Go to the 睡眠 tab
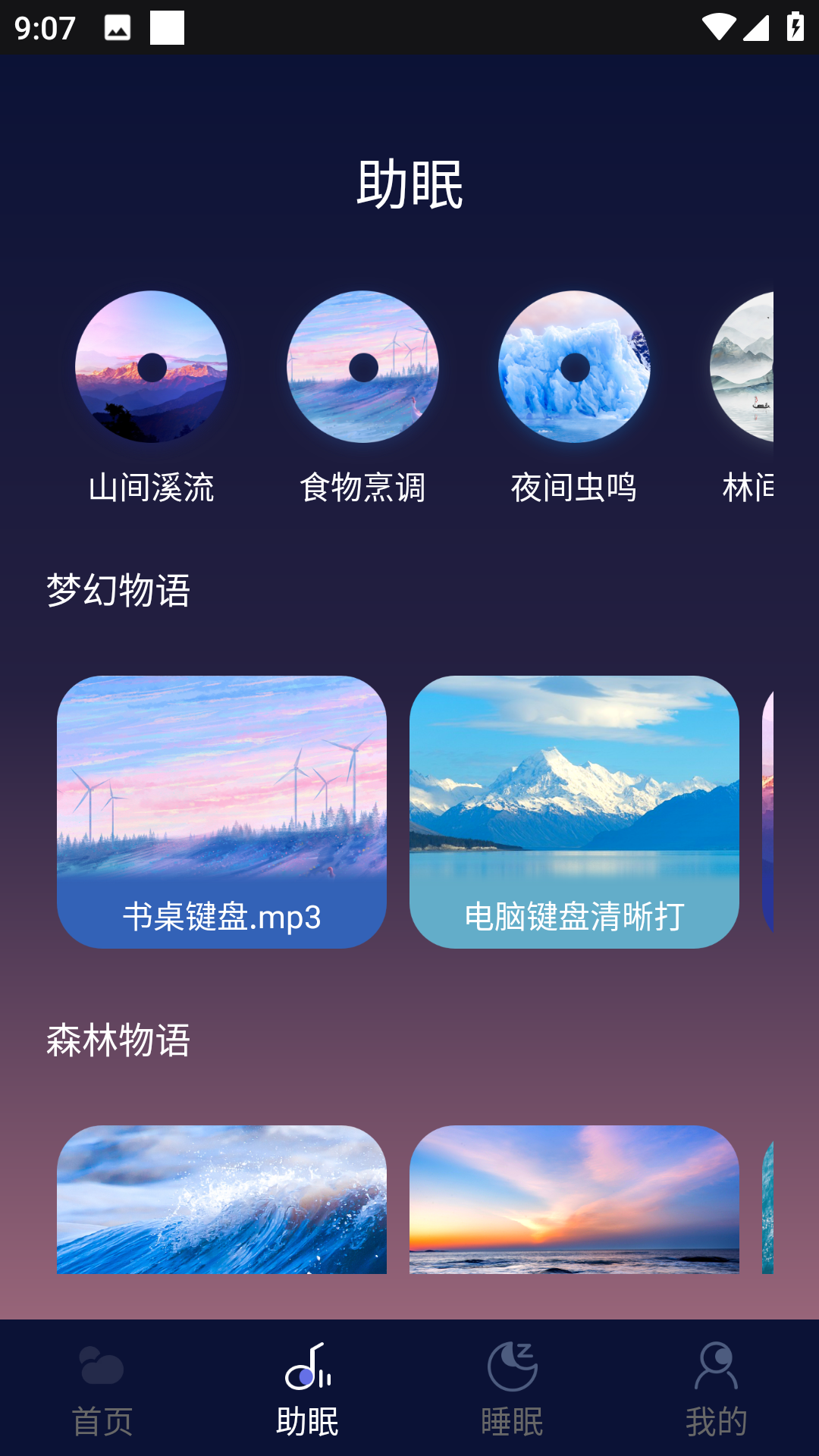Screen dimensions: 819x1456 [512, 1388]
